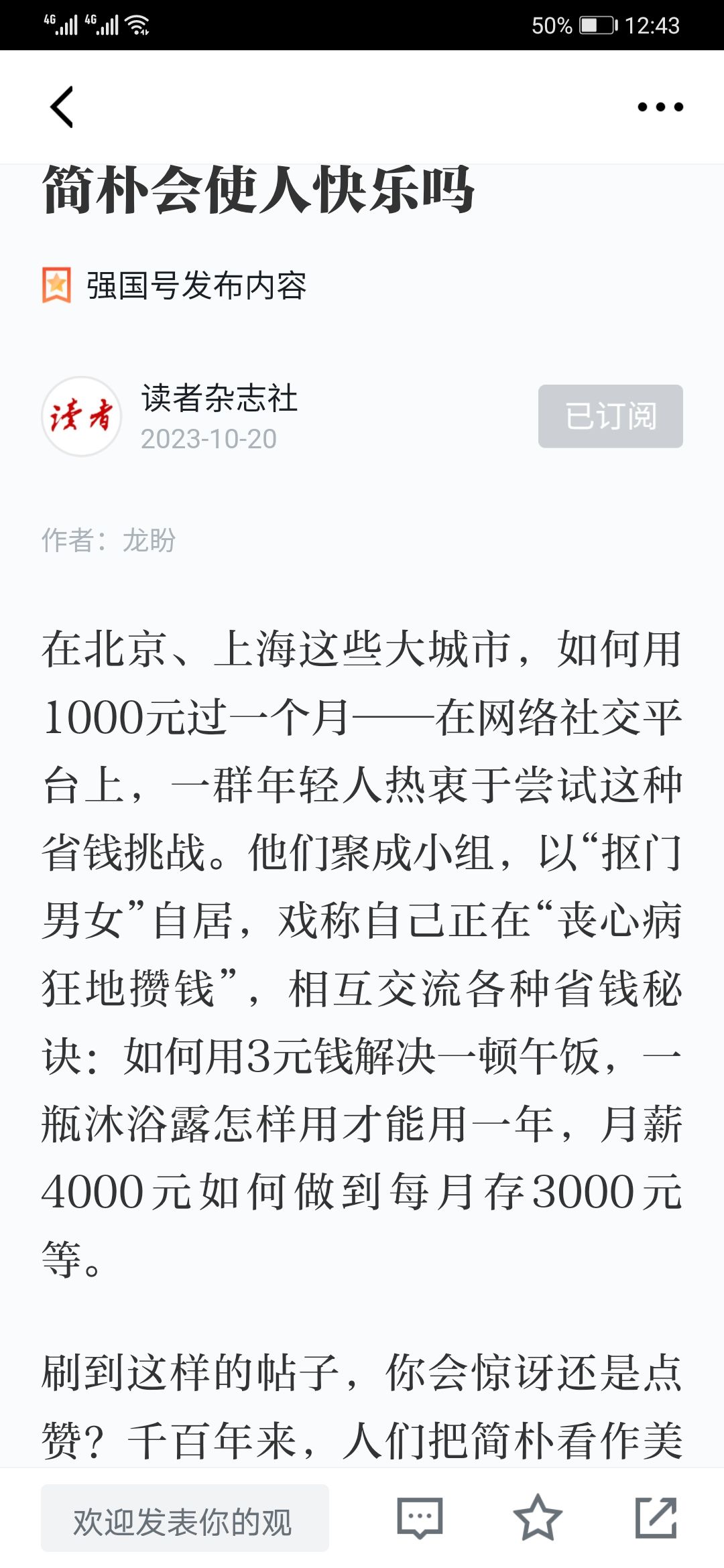The height and width of the screenshot is (1568, 724).
Task: Tap the 已订阅 subscribed button
Action: pyautogui.click(x=610, y=416)
